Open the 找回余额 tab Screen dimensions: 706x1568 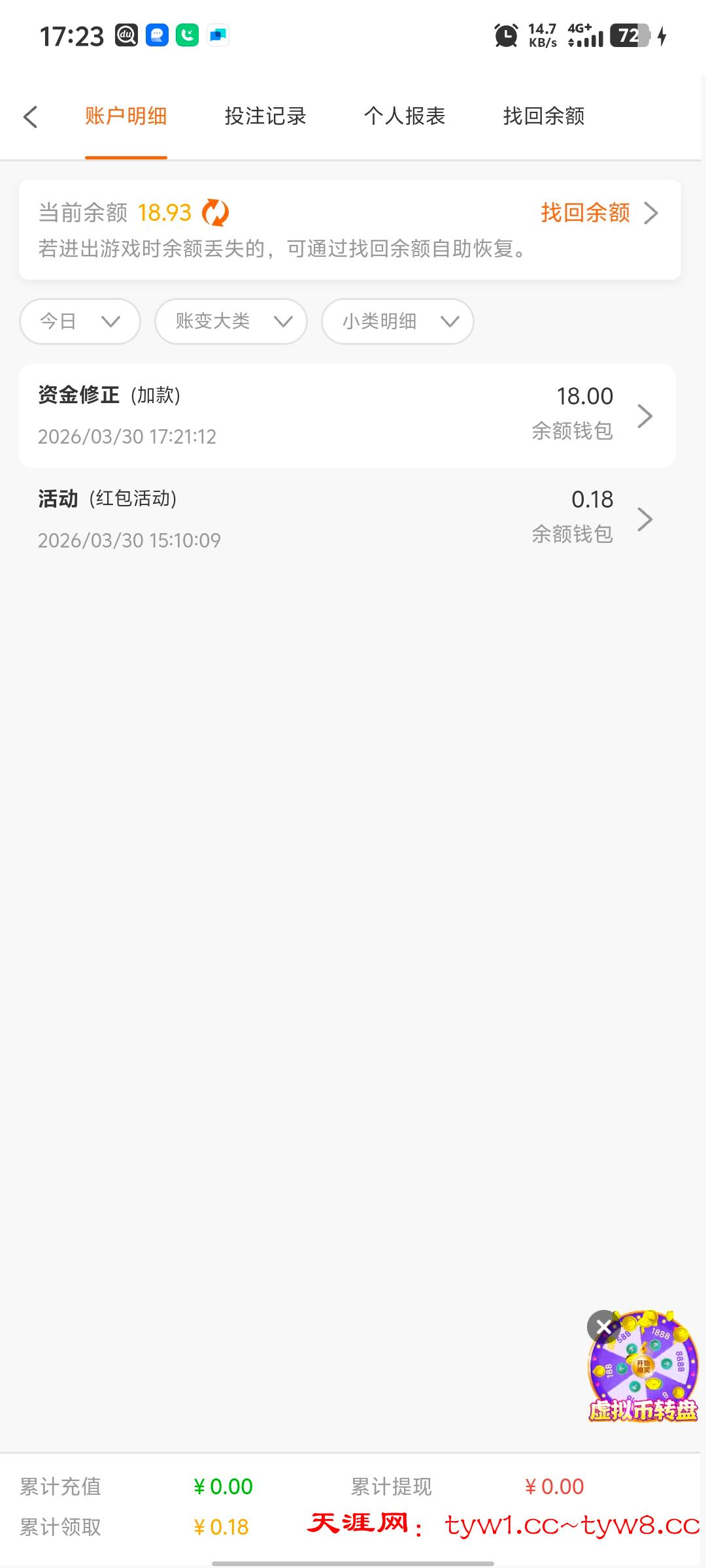pos(544,116)
